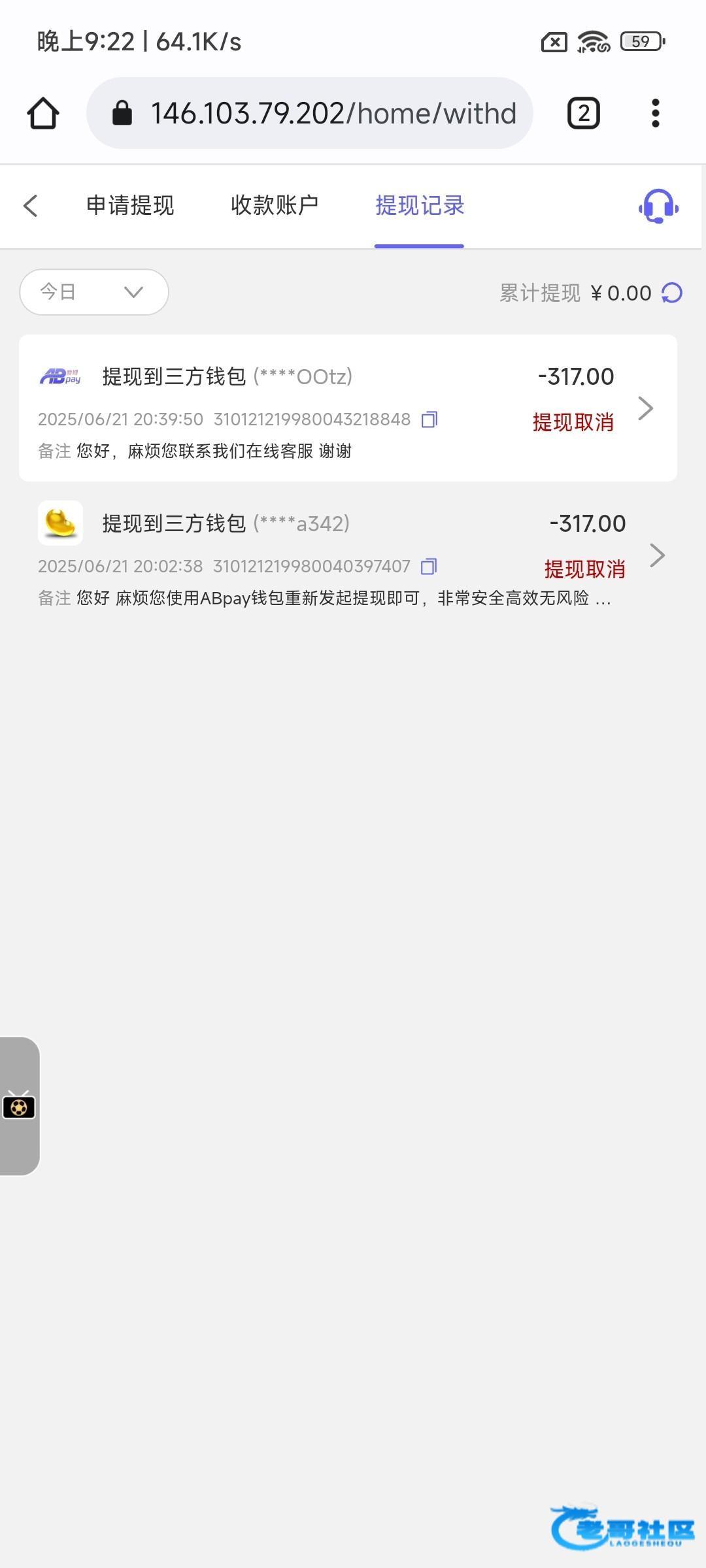The width and height of the screenshot is (706, 1568).
Task: Copy order number 31012121998004321​8848
Action: [x=429, y=419]
